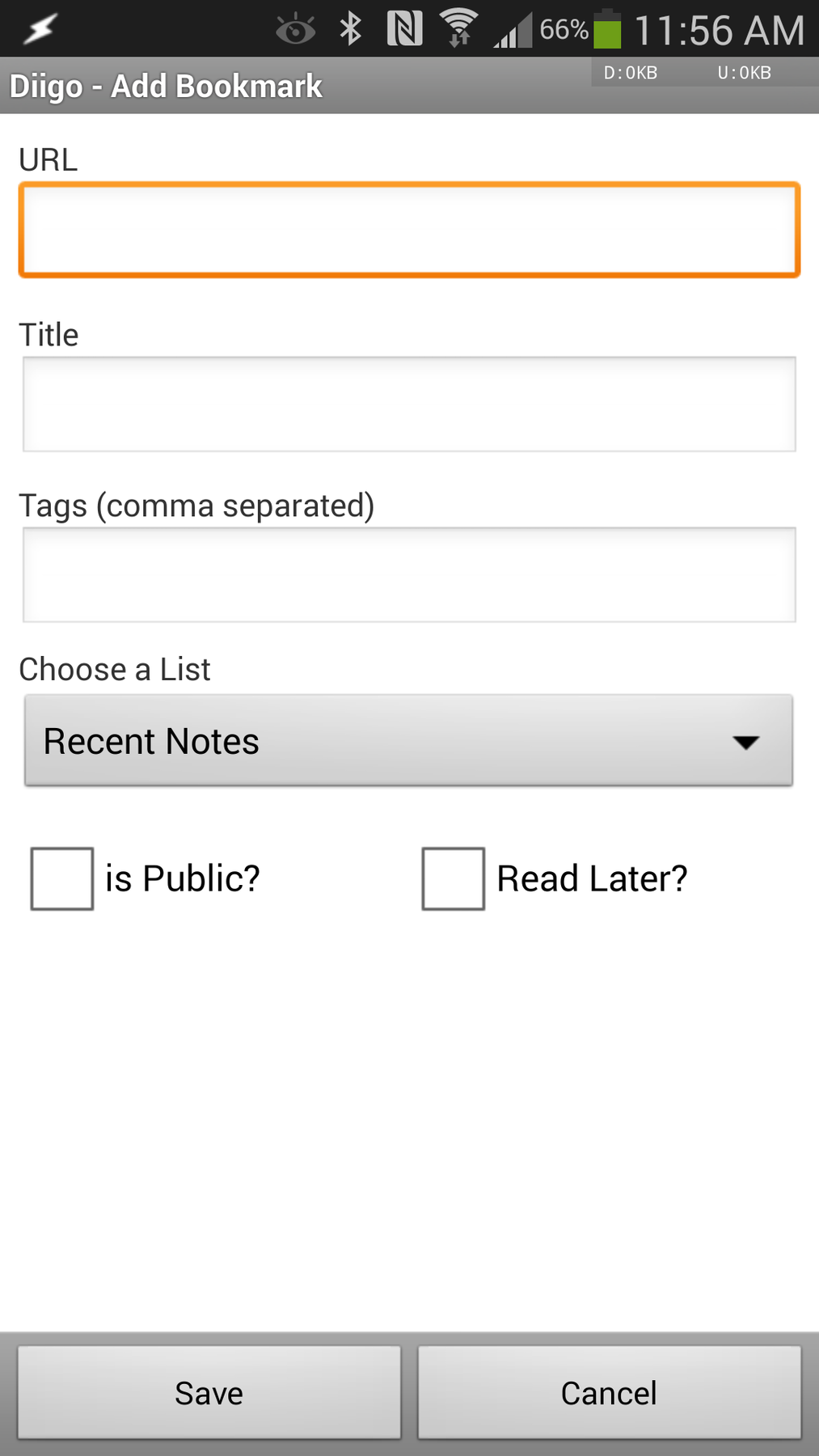Tap the D:0KB download counter

(x=631, y=73)
